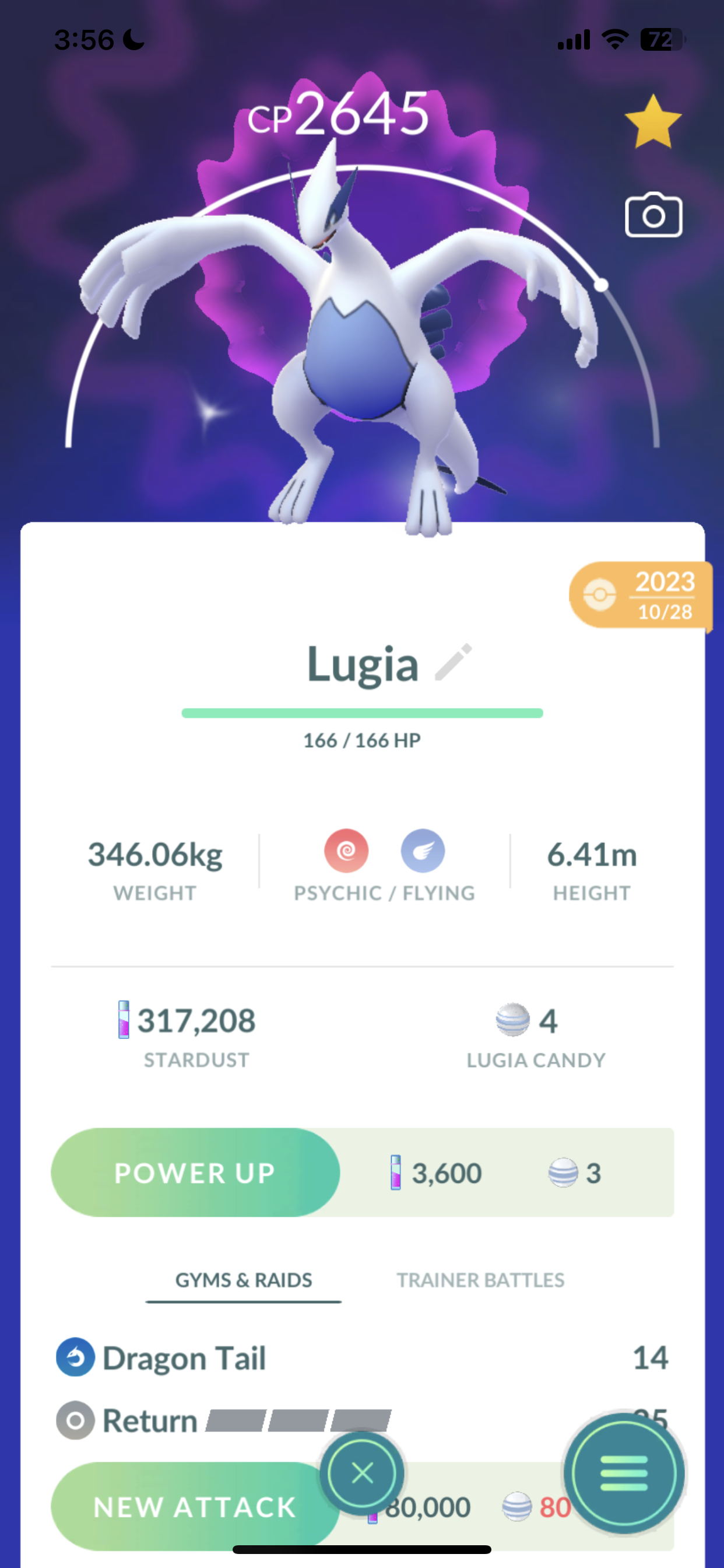Screen dimensions: 724x1568
Task: Toggle the favorite star for Lugia
Action: tap(653, 123)
